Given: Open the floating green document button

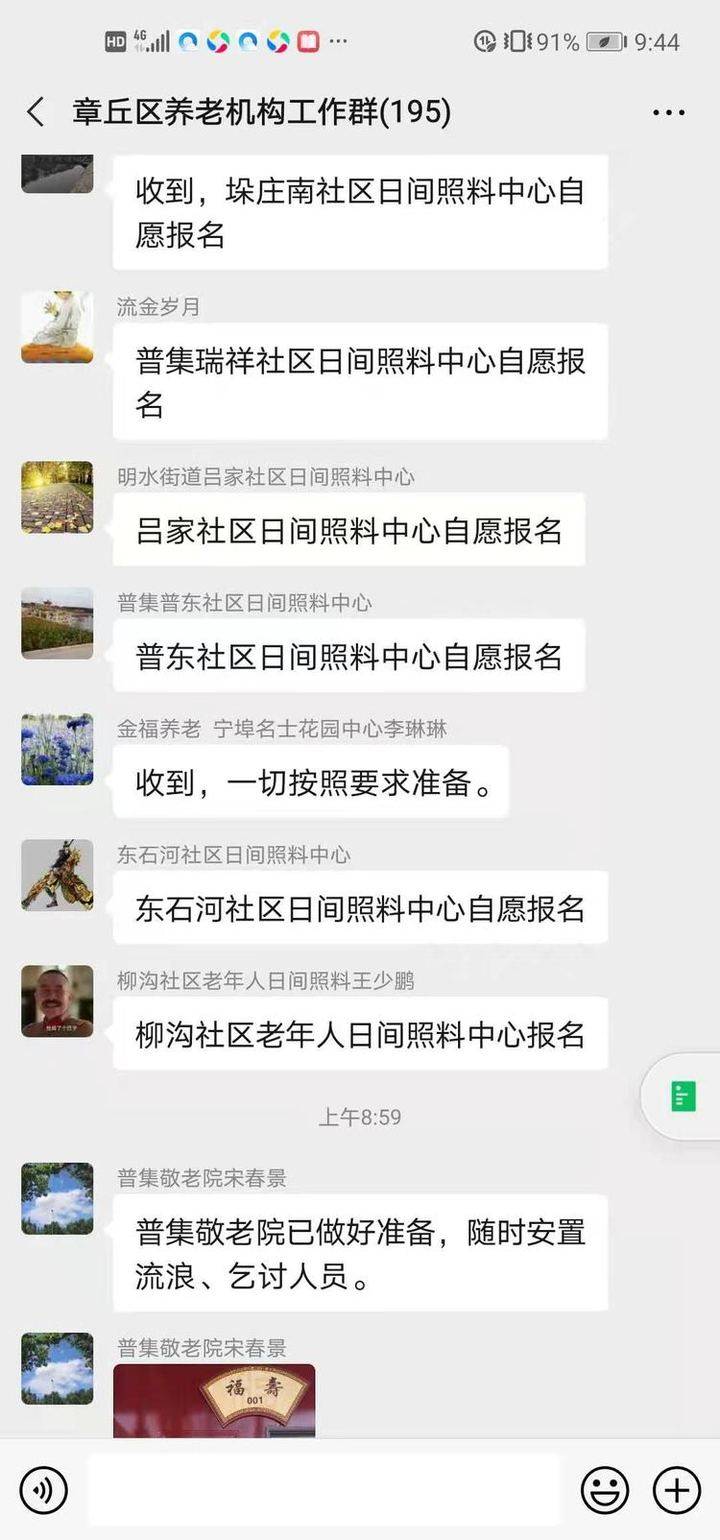Looking at the screenshot, I should [683, 1097].
